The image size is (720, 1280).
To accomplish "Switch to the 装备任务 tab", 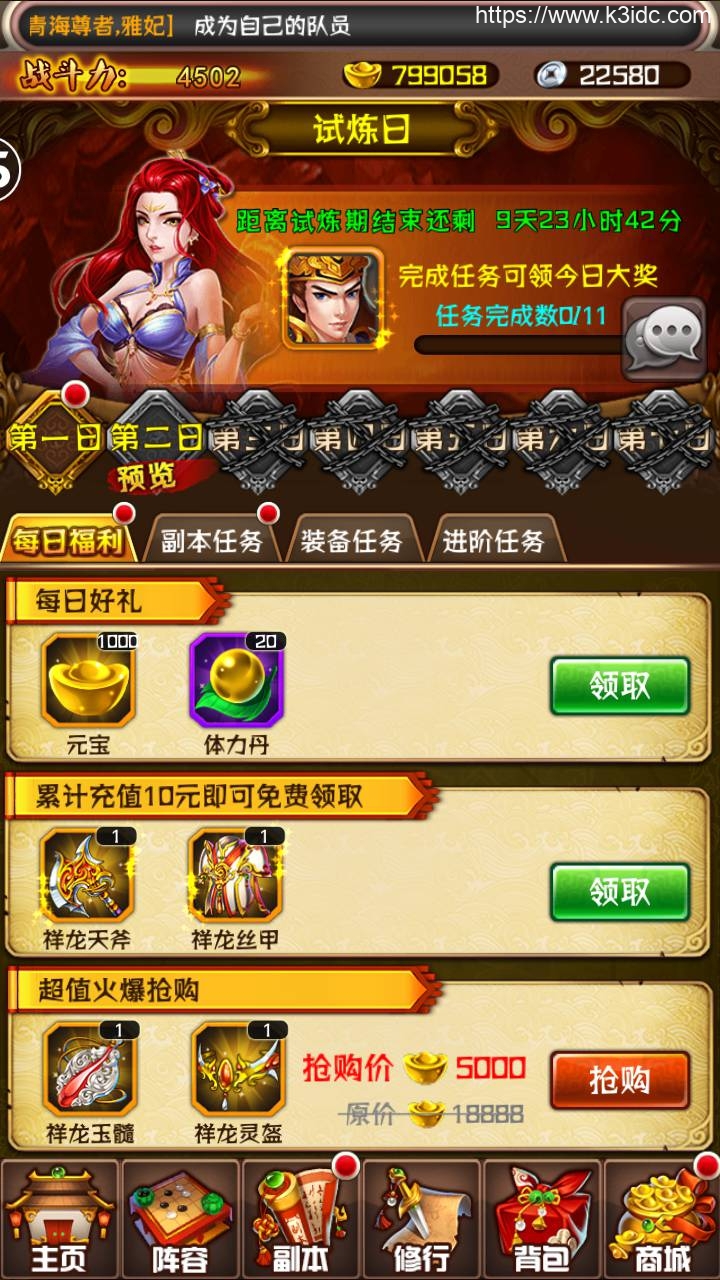I will [x=350, y=541].
